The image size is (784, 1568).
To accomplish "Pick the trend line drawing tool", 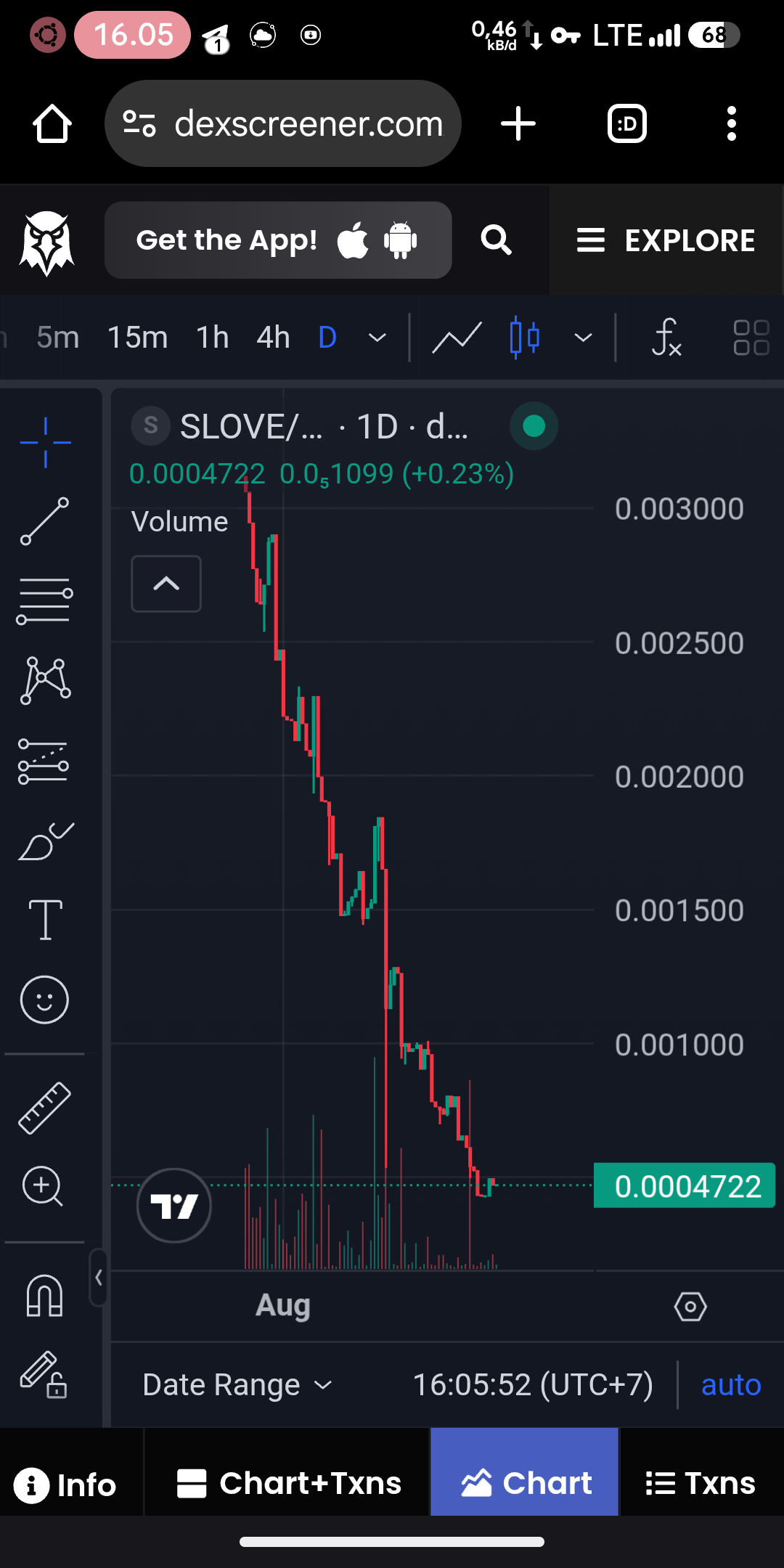I will pos(45,521).
